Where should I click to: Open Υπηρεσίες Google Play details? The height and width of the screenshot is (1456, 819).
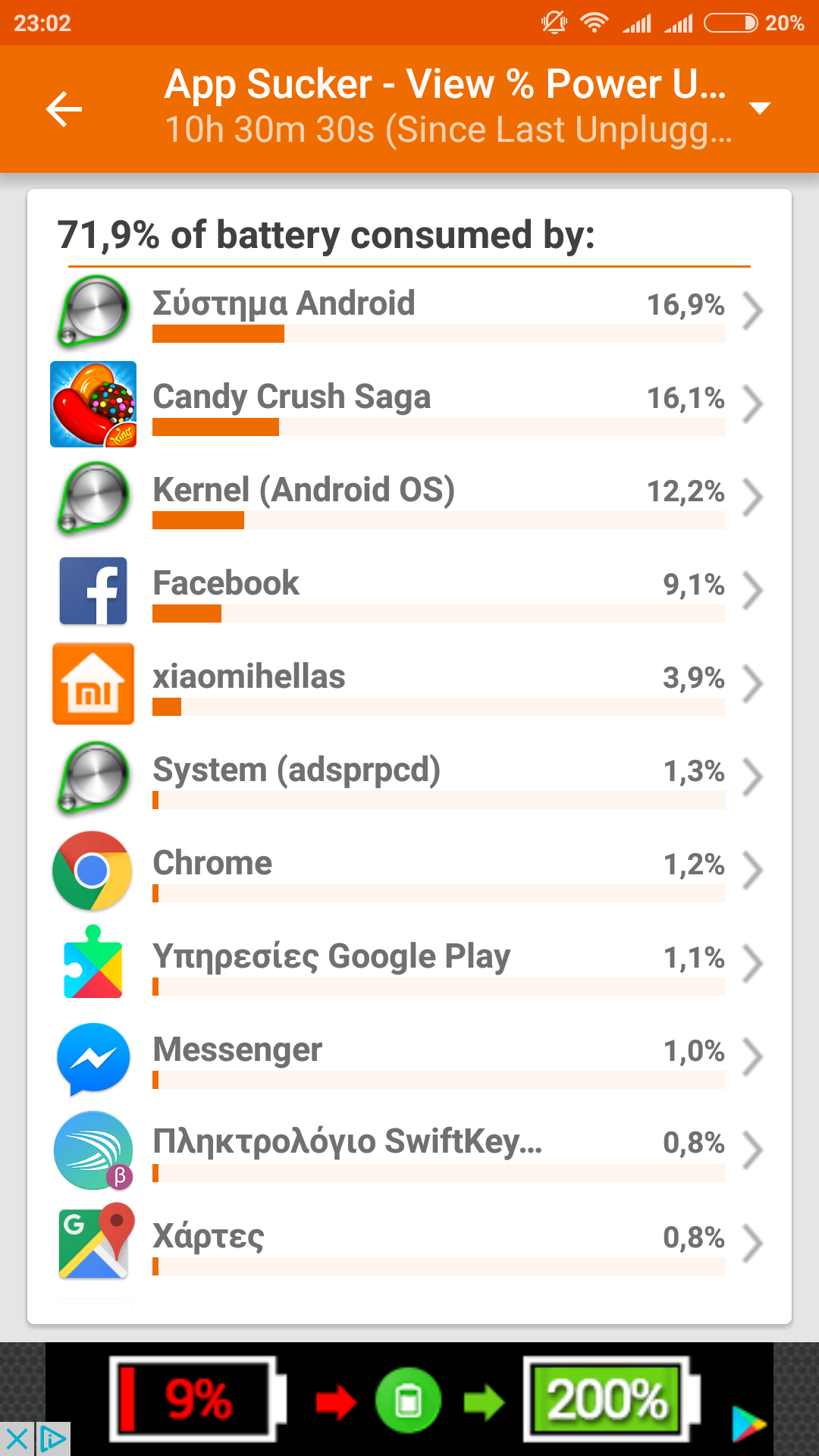[x=409, y=964]
